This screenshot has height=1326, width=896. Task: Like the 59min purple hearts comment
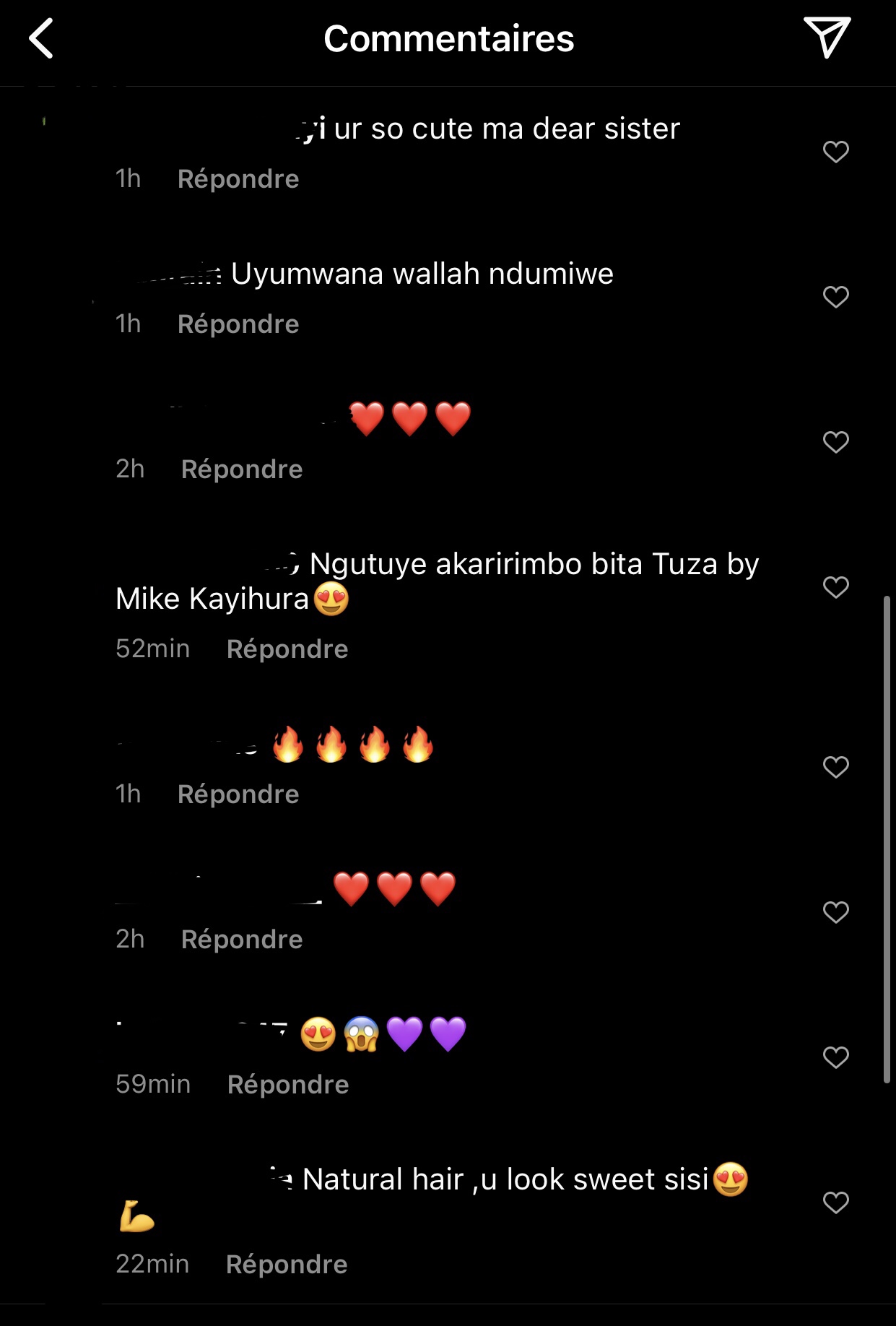835,1057
